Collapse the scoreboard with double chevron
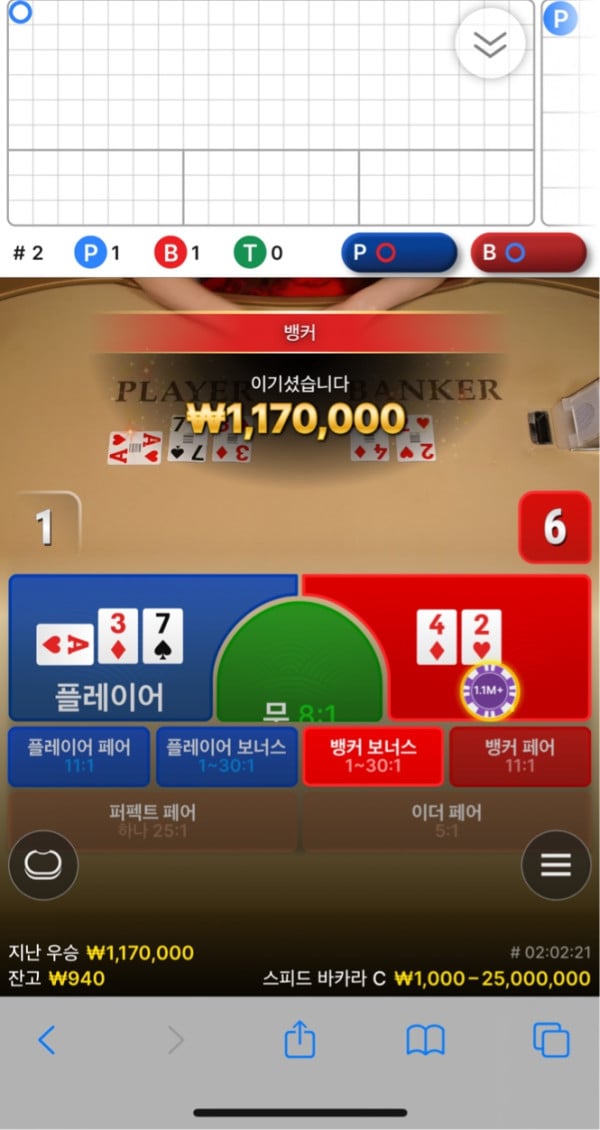600x1130 pixels. (x=489, y=44)
